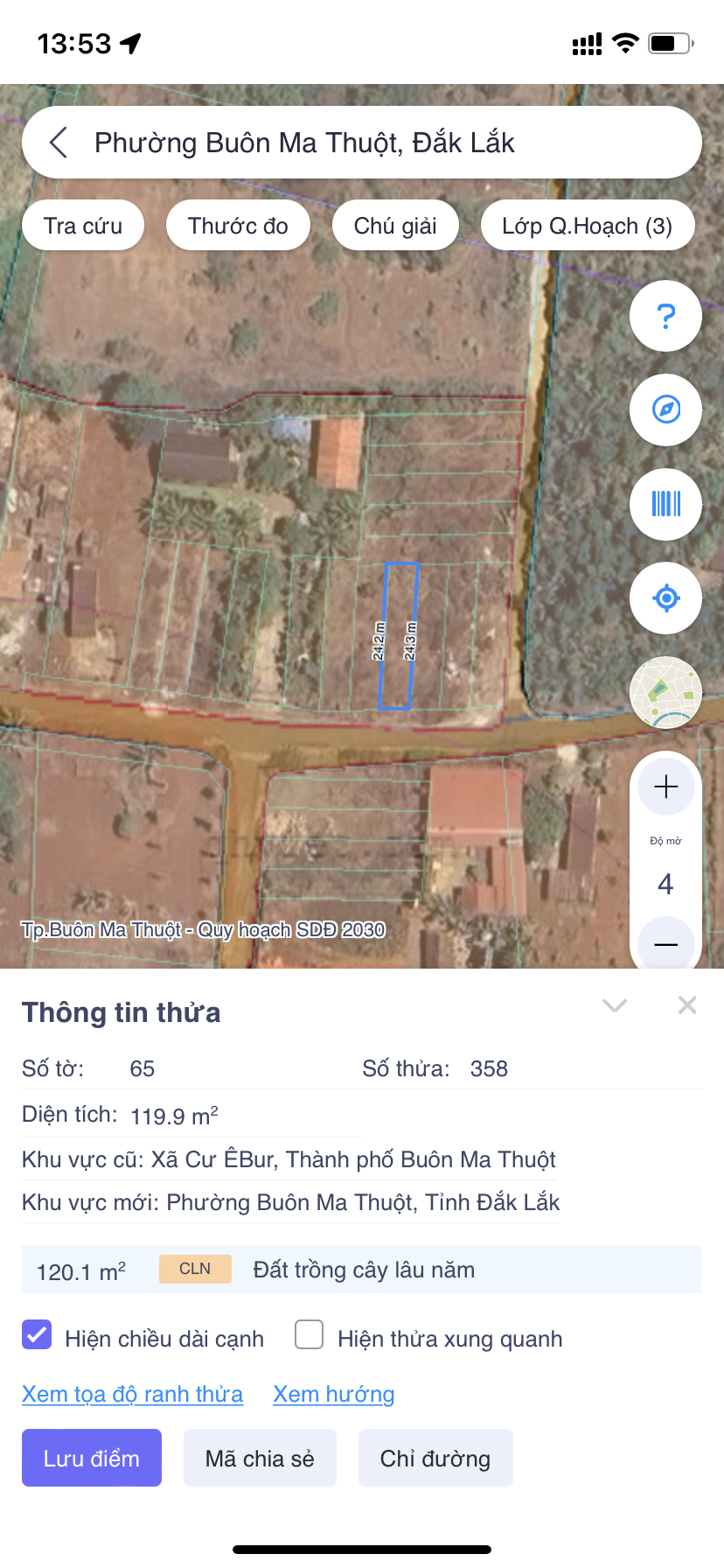Increase opacity with the plus button
724x1568 pixels.
pyautogui.click(x=665, y=787)
